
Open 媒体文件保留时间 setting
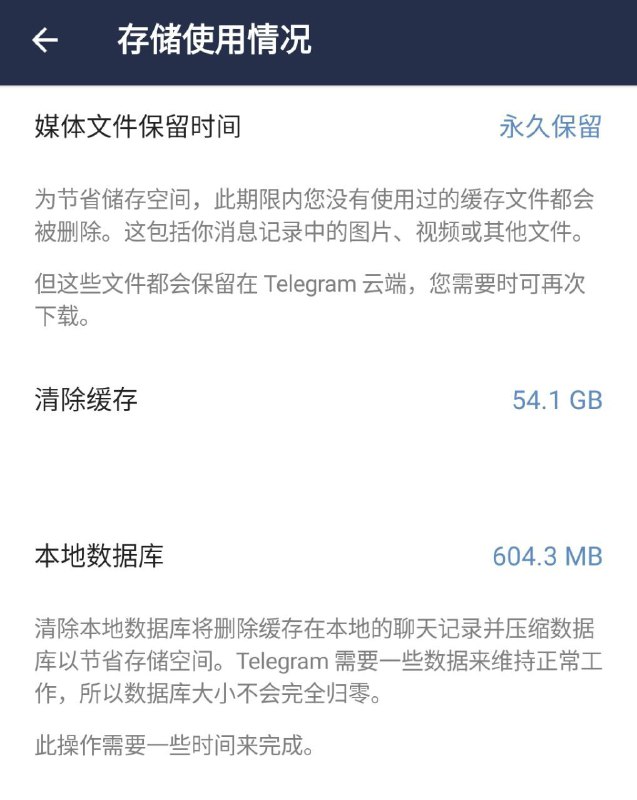pos(318,127)
